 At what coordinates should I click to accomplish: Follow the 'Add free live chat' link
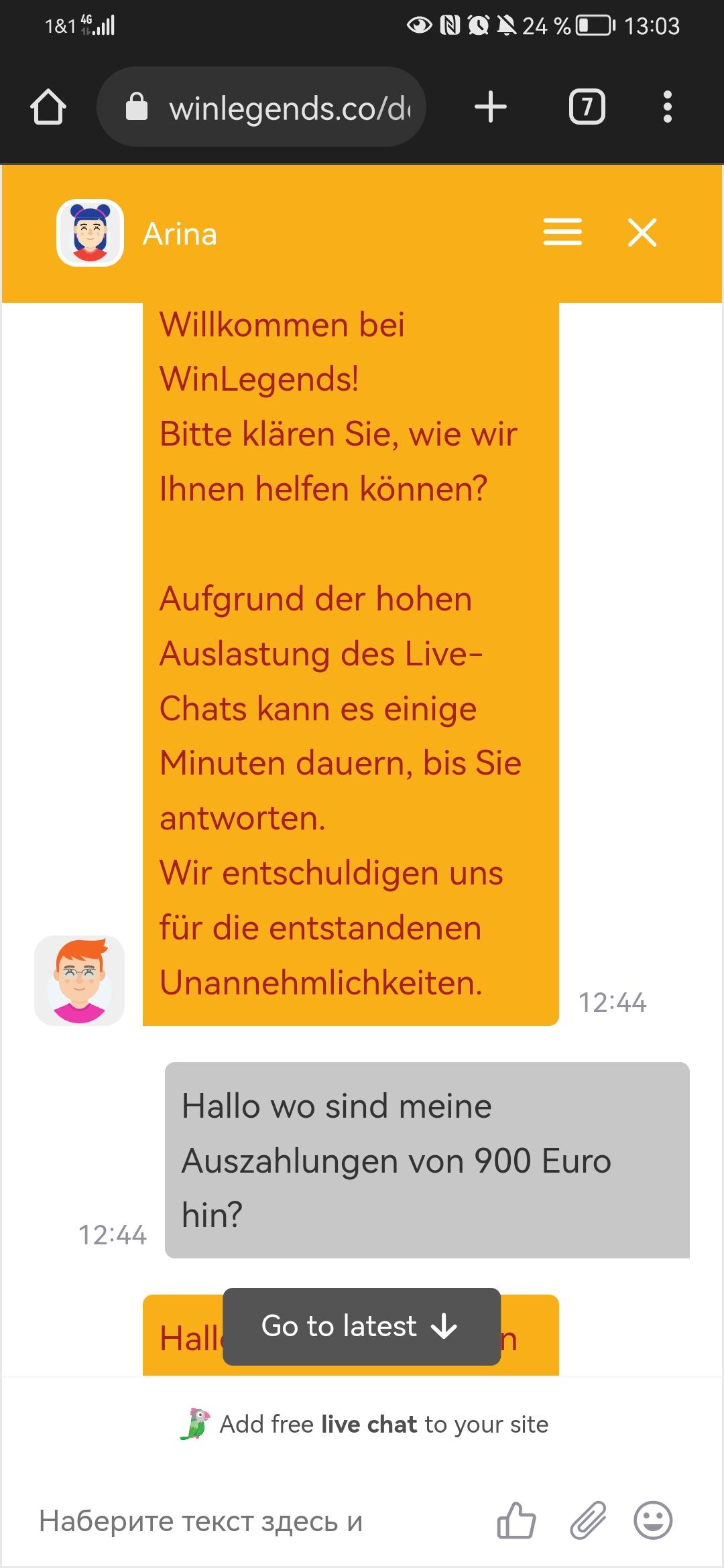click(365, 1424)
